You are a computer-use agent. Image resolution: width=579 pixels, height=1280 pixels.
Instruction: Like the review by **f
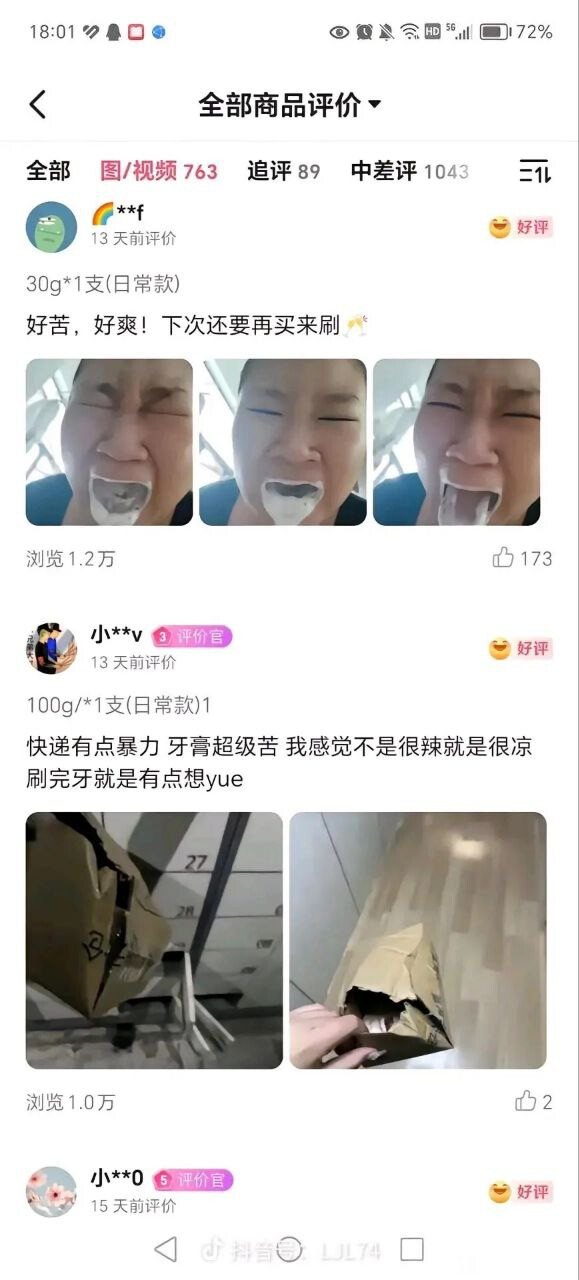click(522, 558)
